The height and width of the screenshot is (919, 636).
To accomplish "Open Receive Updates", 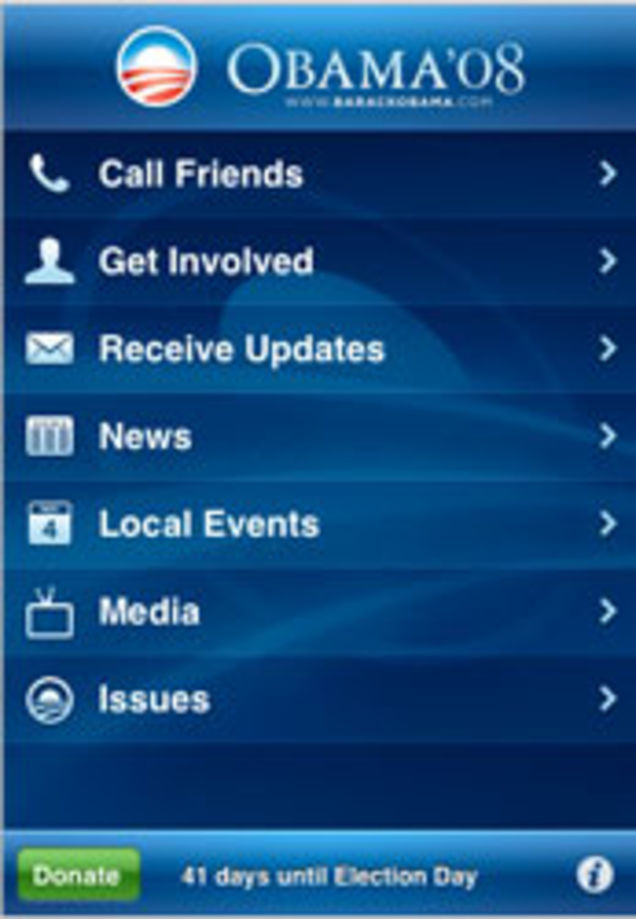I will click(x=318, y=349).
